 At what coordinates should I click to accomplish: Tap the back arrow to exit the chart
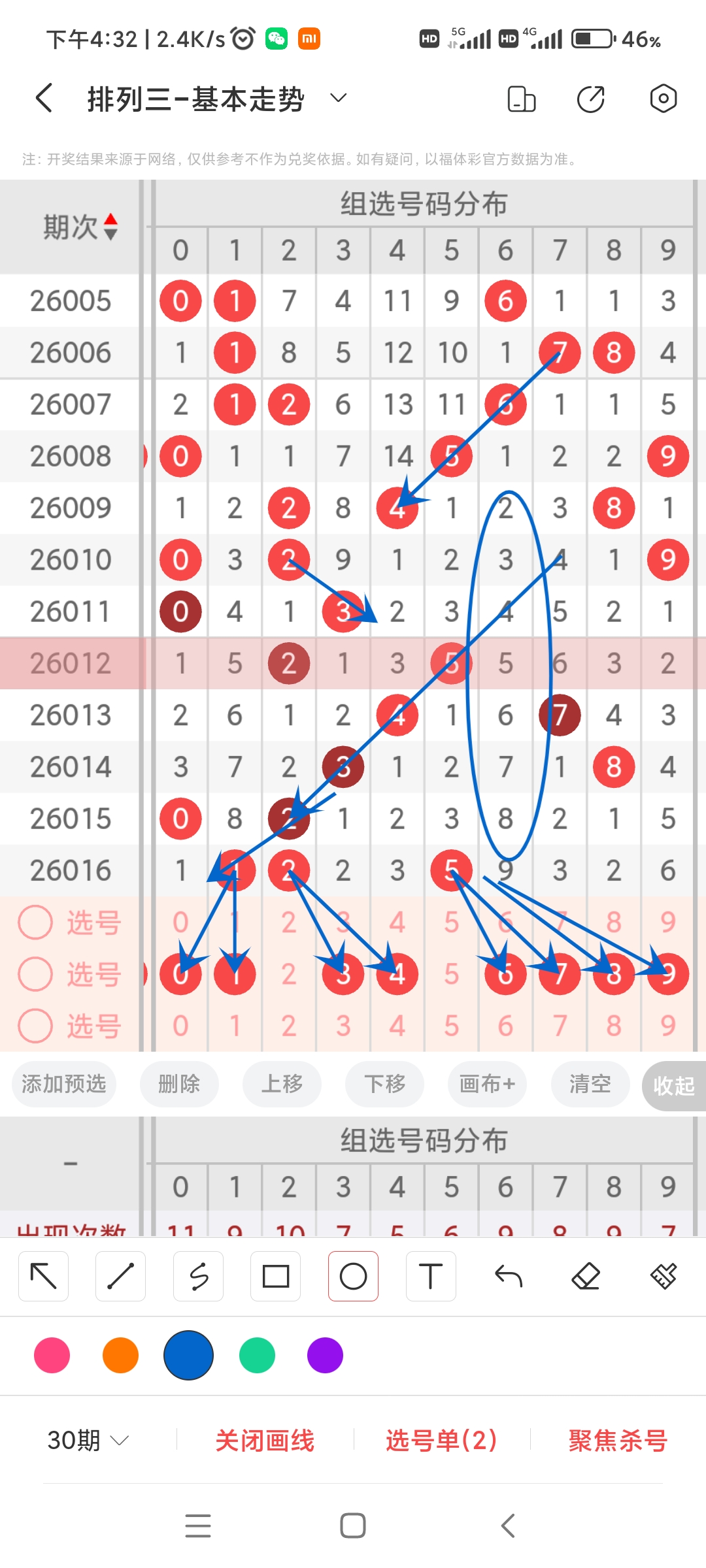(x=43, y=98)
